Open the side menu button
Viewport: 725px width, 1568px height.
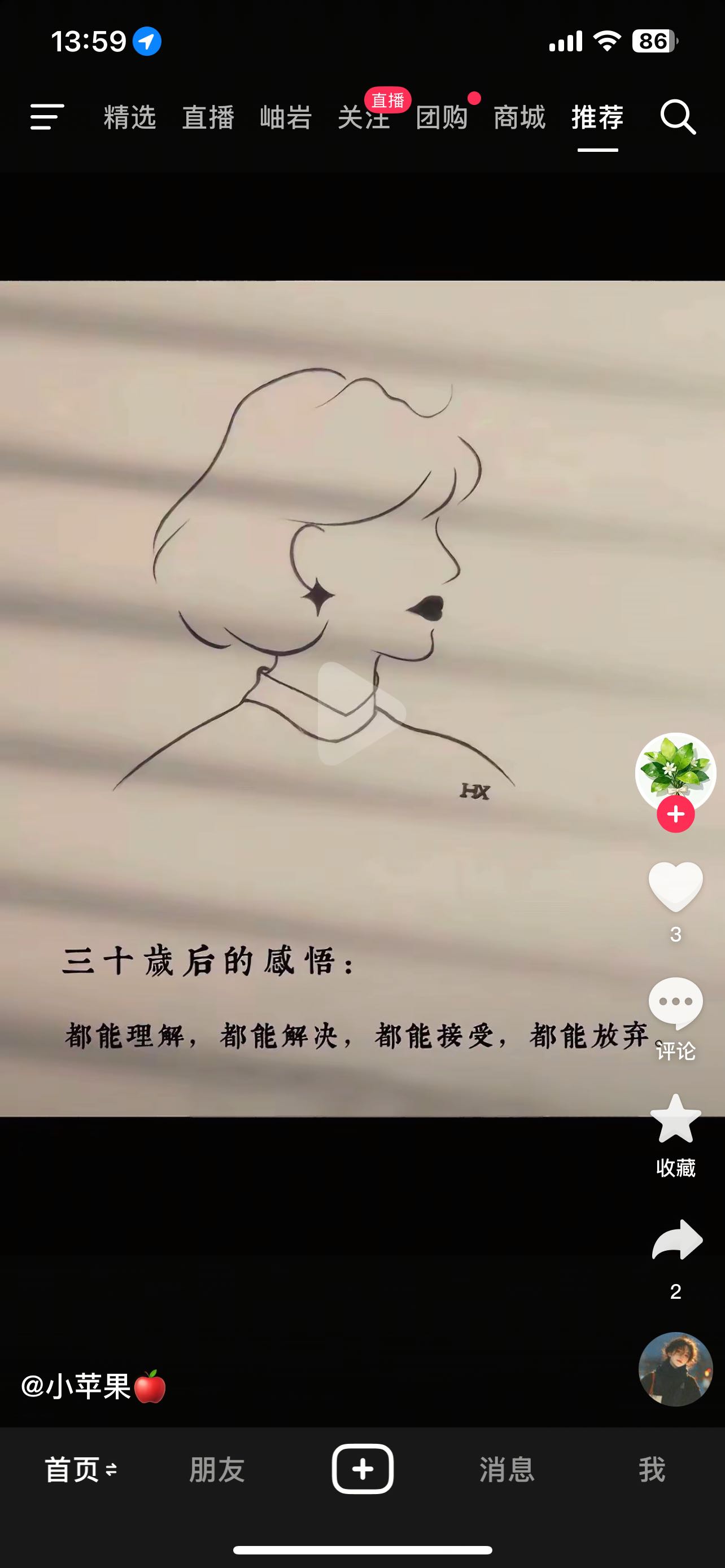coord(47,116)
